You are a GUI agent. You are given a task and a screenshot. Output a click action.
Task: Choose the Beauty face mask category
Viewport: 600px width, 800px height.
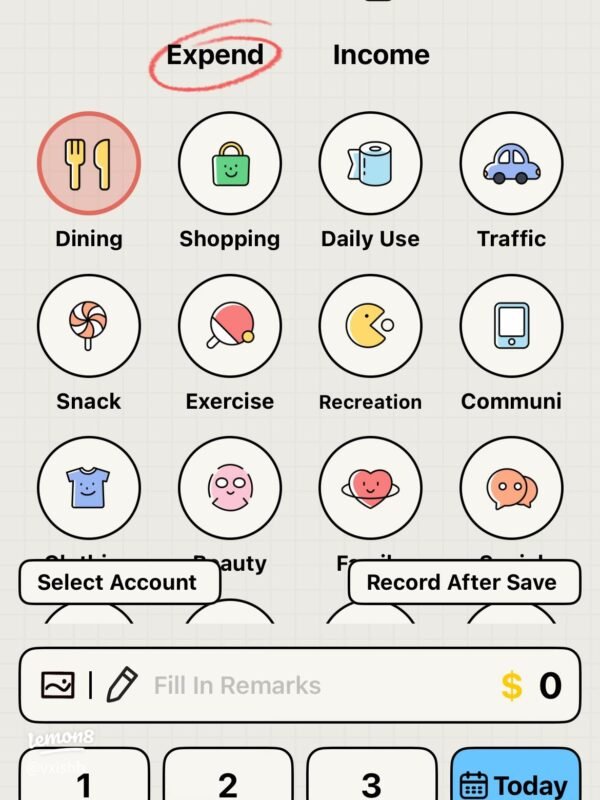pos(230,488)
